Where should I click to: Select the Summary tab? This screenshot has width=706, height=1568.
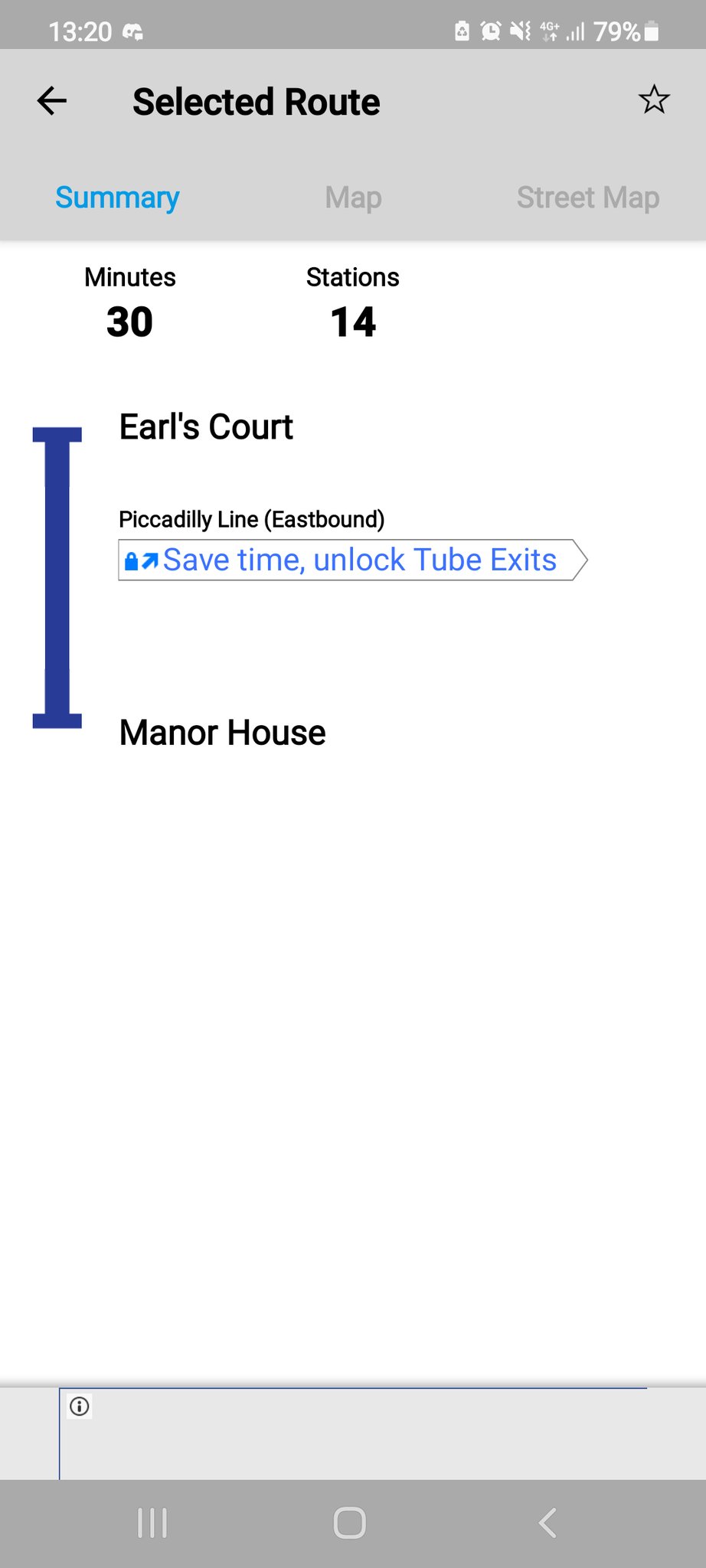pos(117,198)
